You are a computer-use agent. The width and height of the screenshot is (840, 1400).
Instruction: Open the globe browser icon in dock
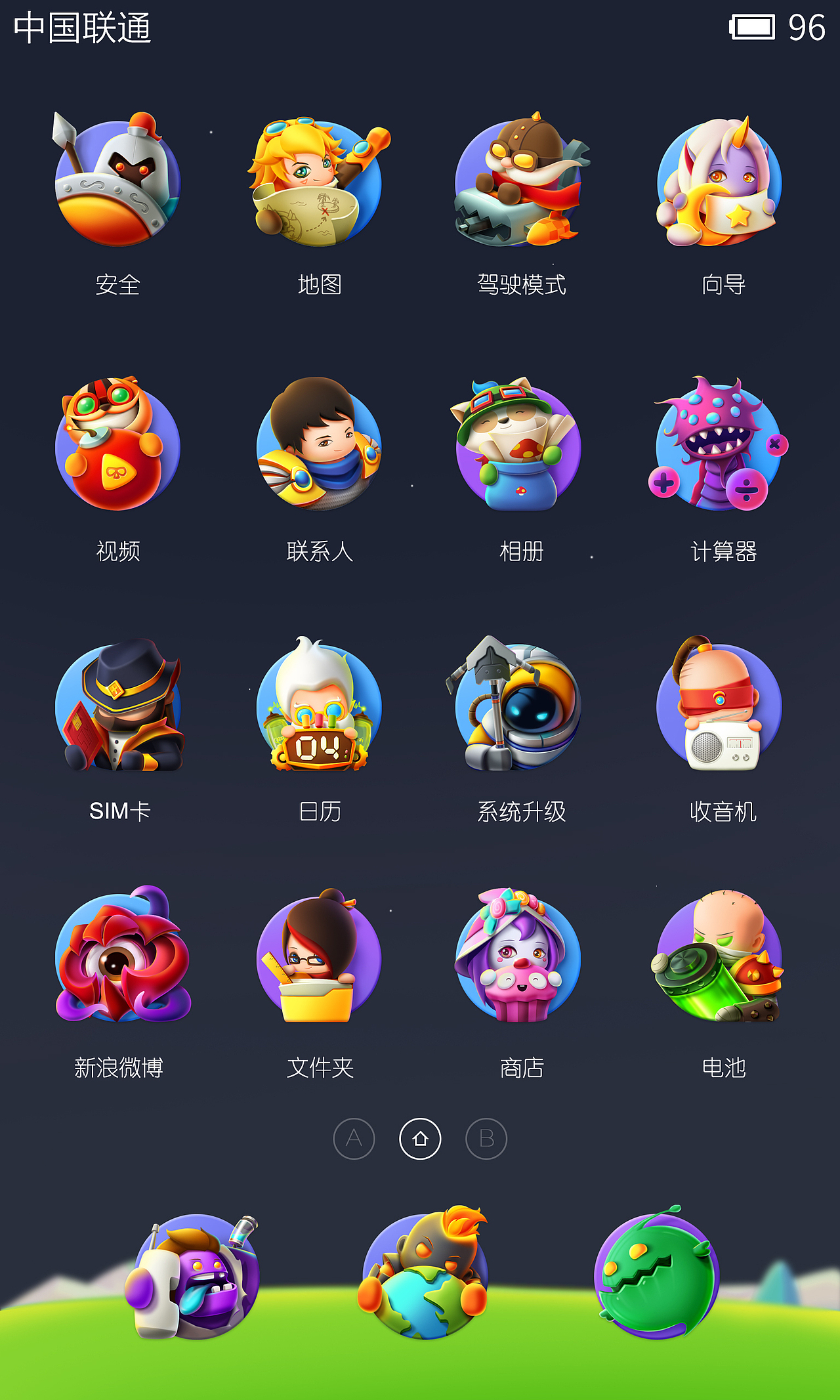(425, 1277)
